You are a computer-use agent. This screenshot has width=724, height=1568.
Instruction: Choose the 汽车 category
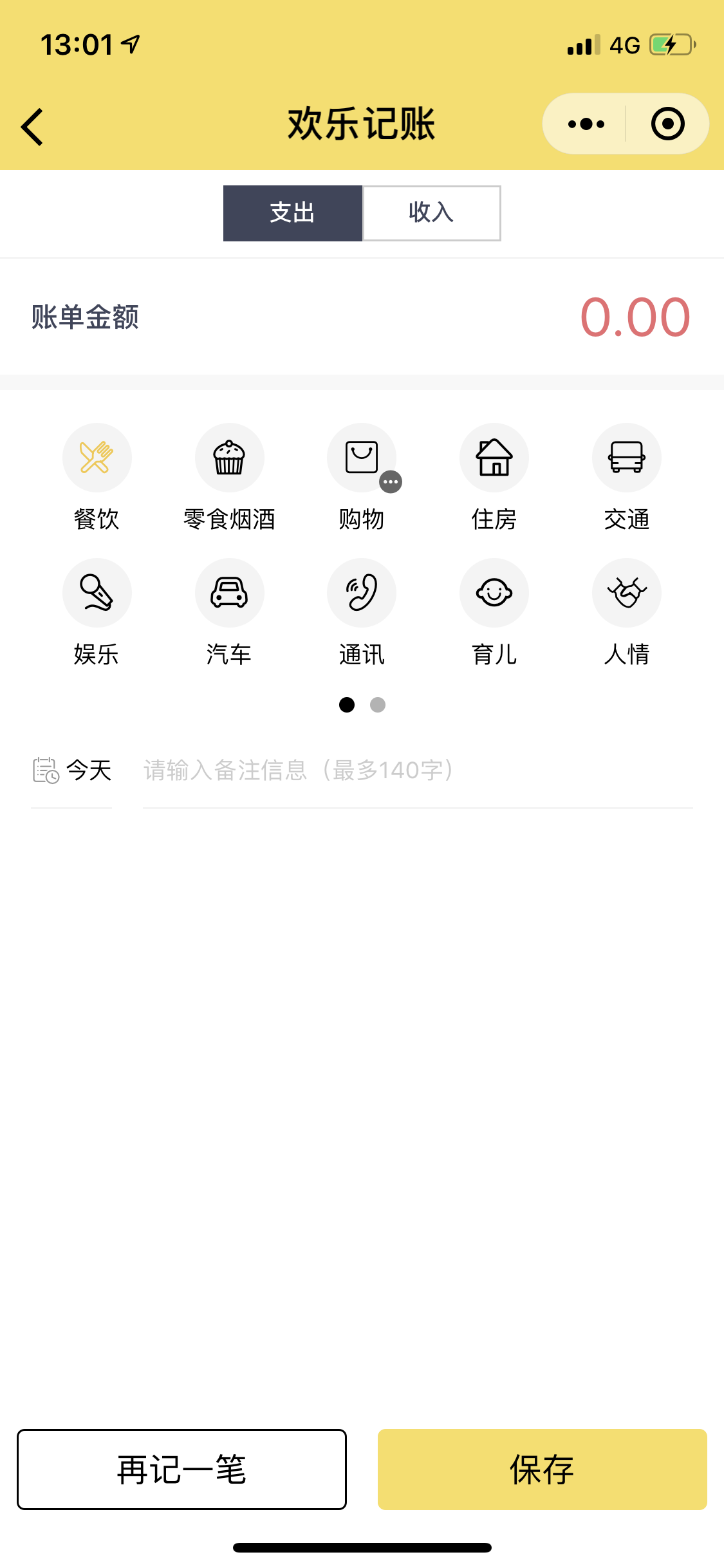(230, 613)
